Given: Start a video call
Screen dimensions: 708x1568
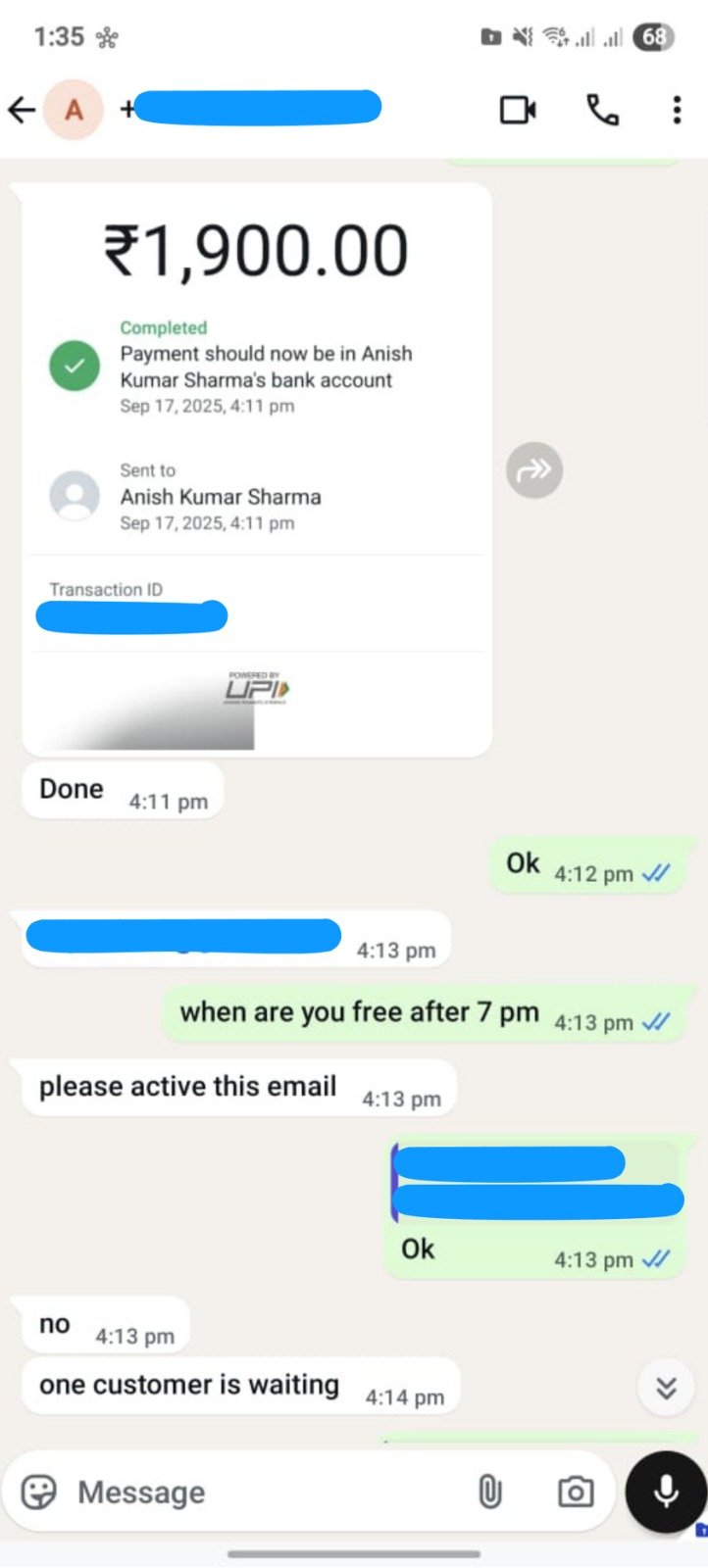Looking at the screenshot, I should pos(518,110).
